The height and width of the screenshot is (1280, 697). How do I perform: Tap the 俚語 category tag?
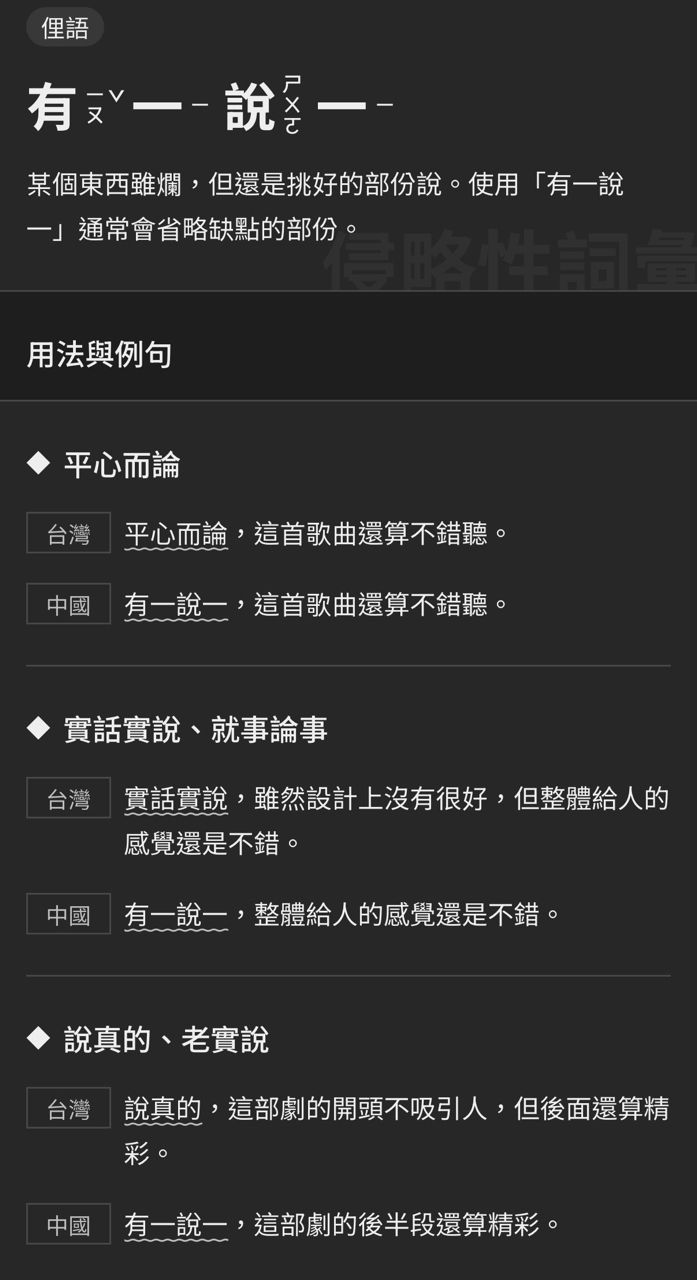pyautogui.click(x=65, y=27)
